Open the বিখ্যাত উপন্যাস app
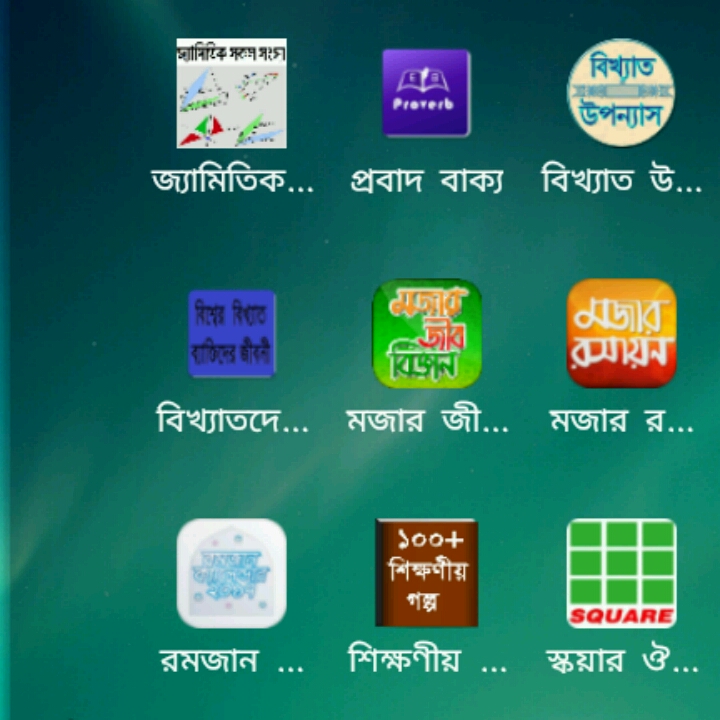720x720 pixels. click(x=620, y=93)
